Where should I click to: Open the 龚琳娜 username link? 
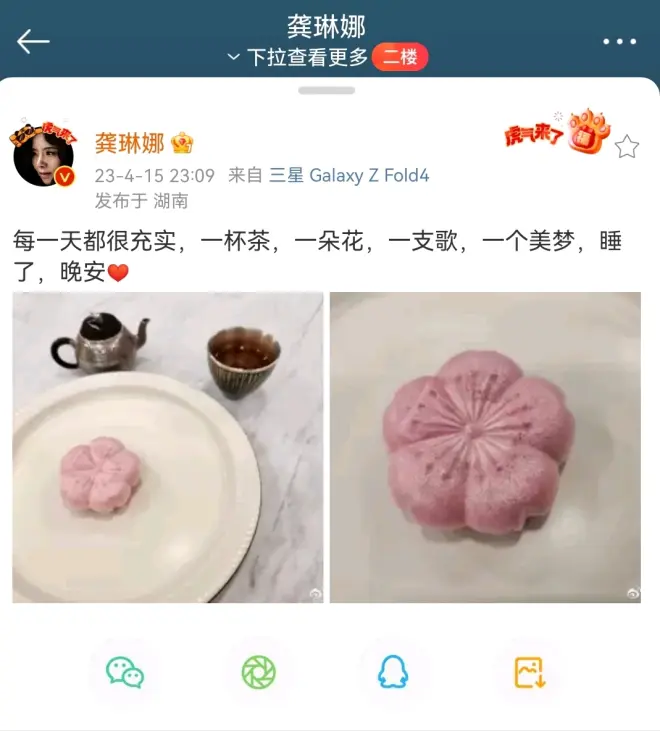click(129, 143)
